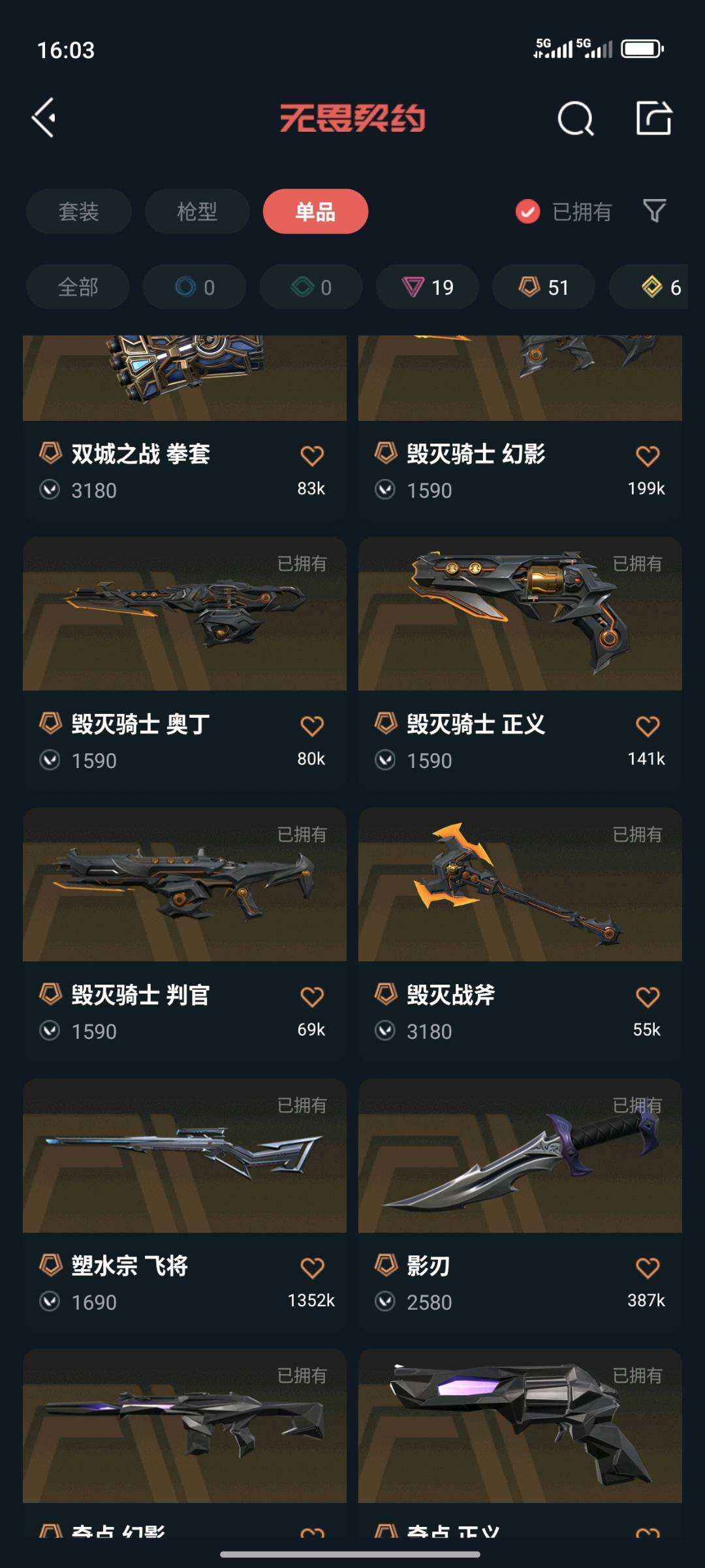Open the funnel filter options
705x1568 pixels.
pos(654,211)
